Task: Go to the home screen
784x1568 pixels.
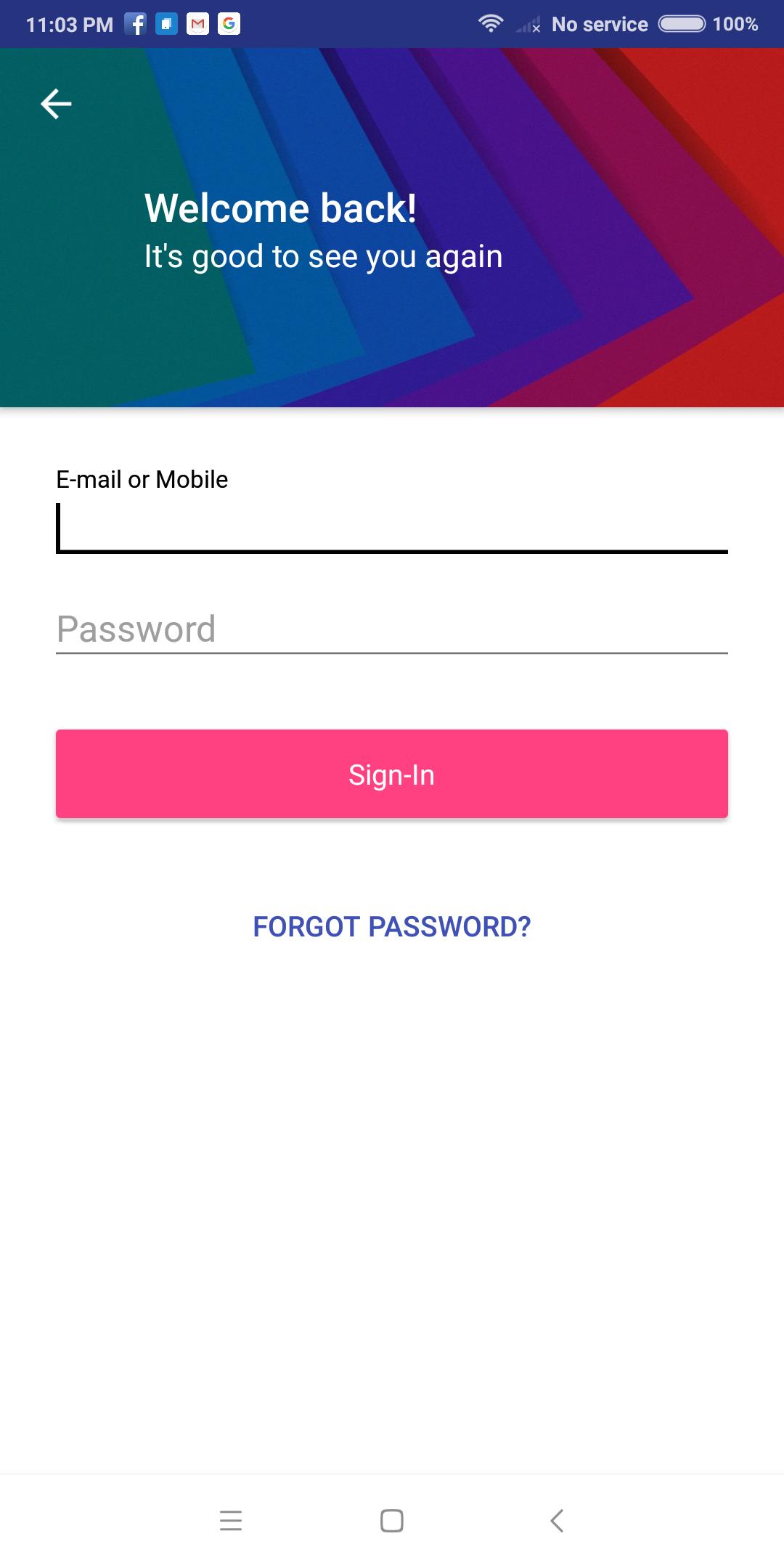Action: 392,1520
